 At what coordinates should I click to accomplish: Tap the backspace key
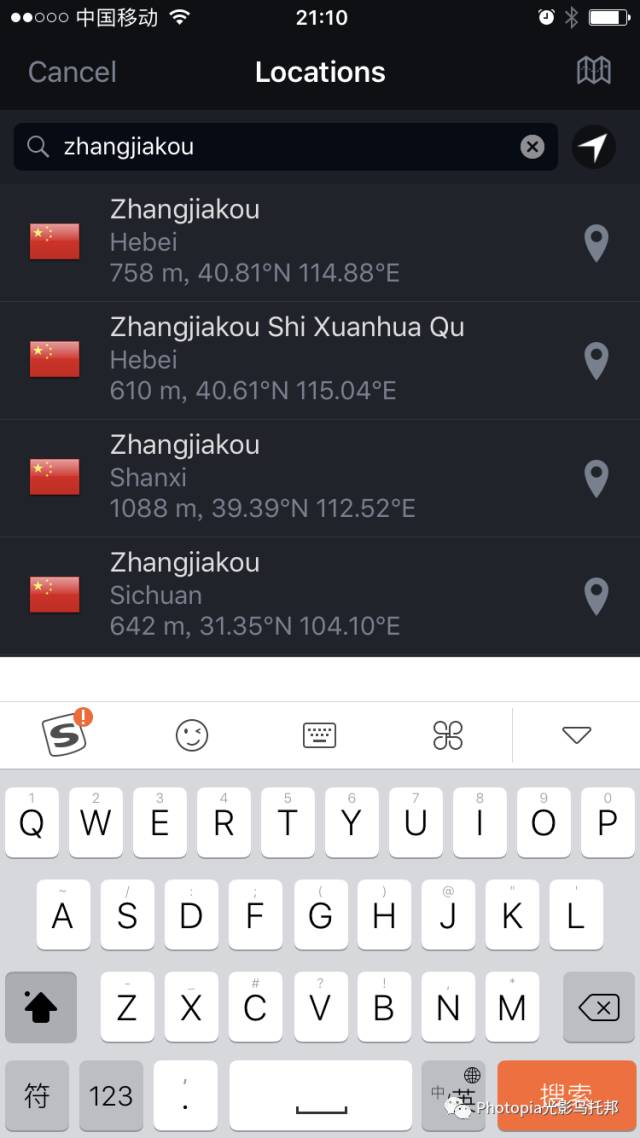pos(599,1007)
